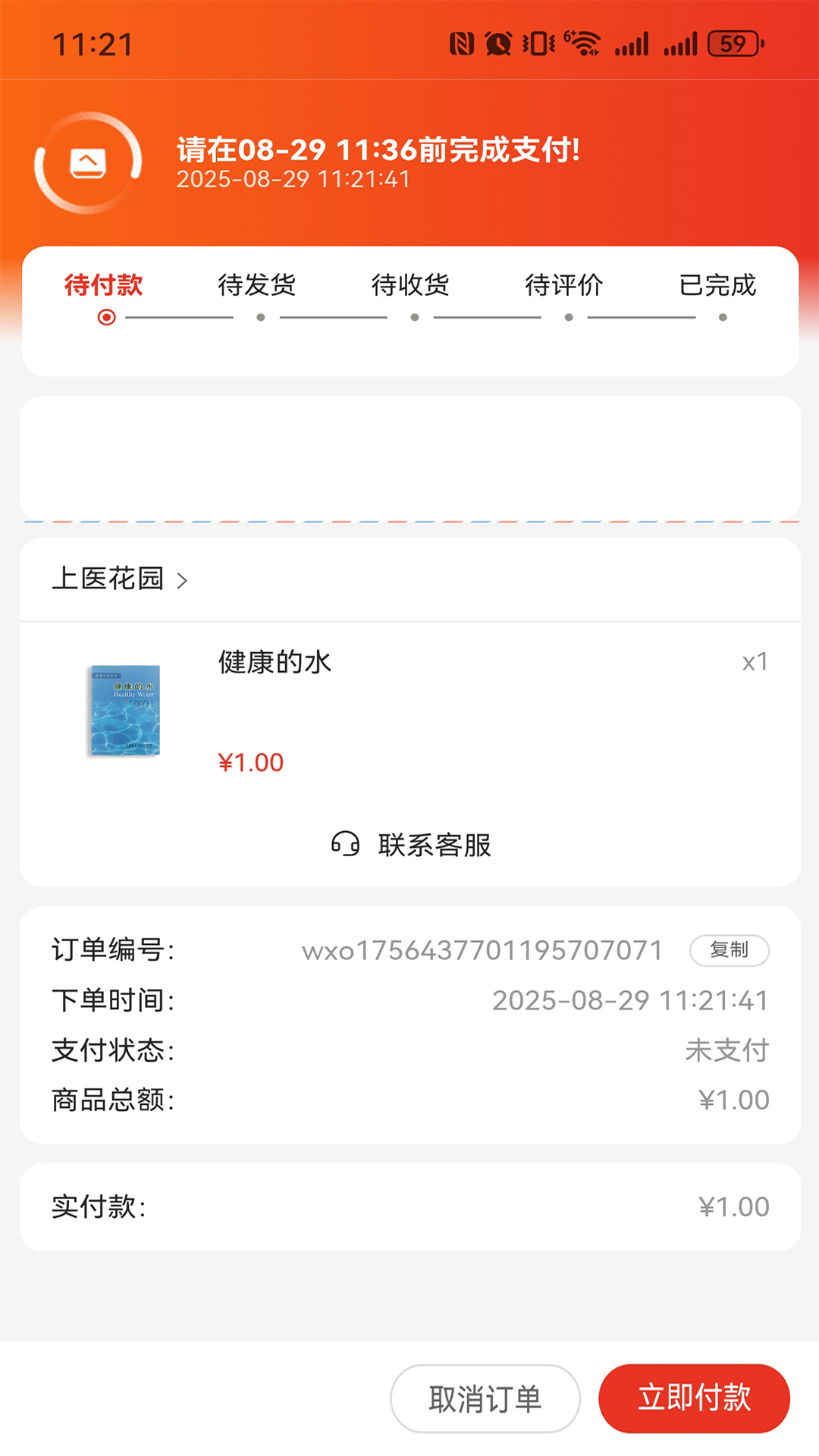The width and height of the screenshot is (819, 1456).
Task: Open the 待发货 tab
Action: [257, 286]
